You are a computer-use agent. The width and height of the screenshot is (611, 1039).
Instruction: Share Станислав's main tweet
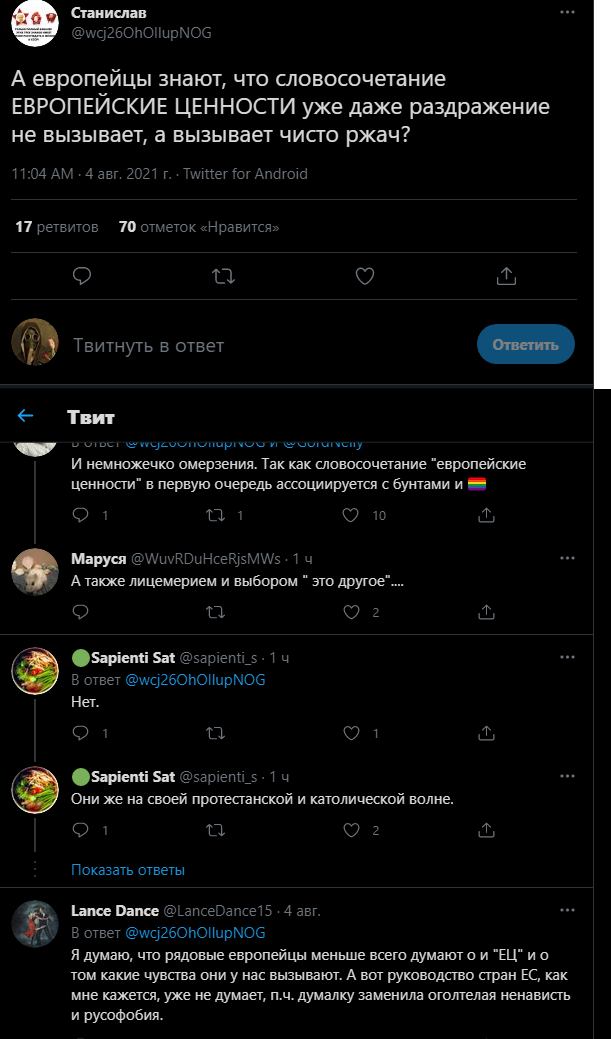[x=506, y=276]
